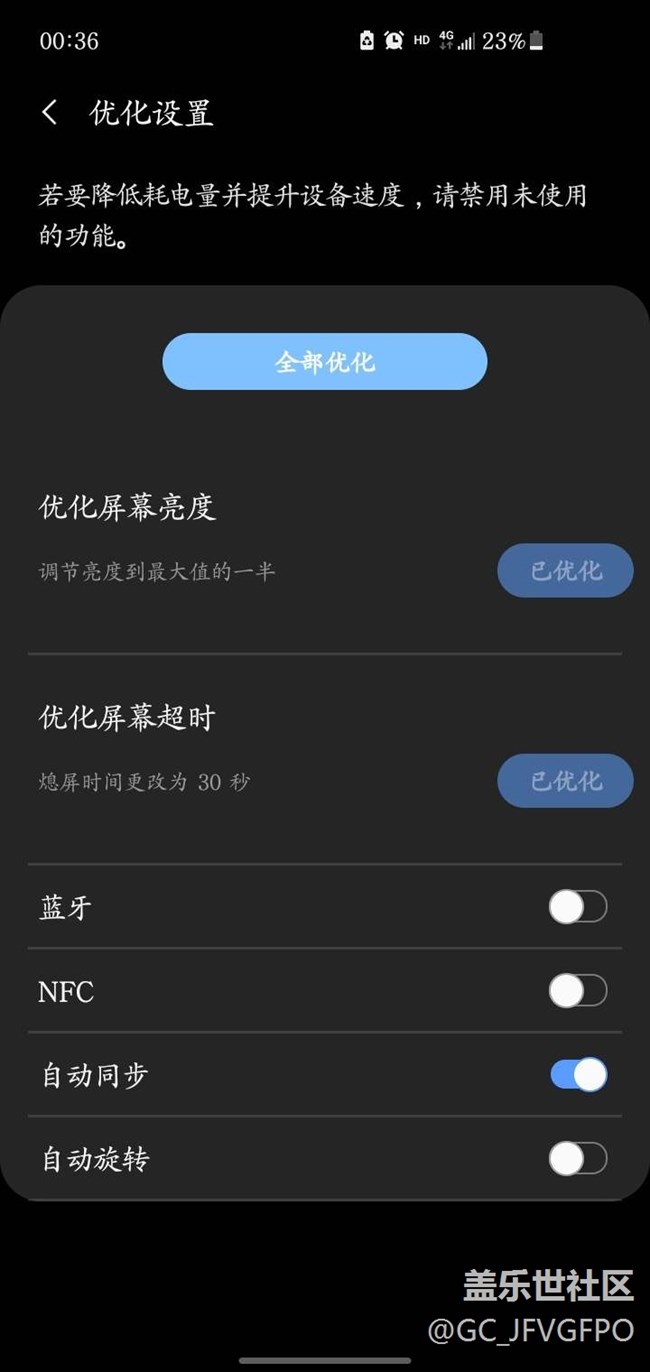Go back from 优化设置 screen

point(49,112)
